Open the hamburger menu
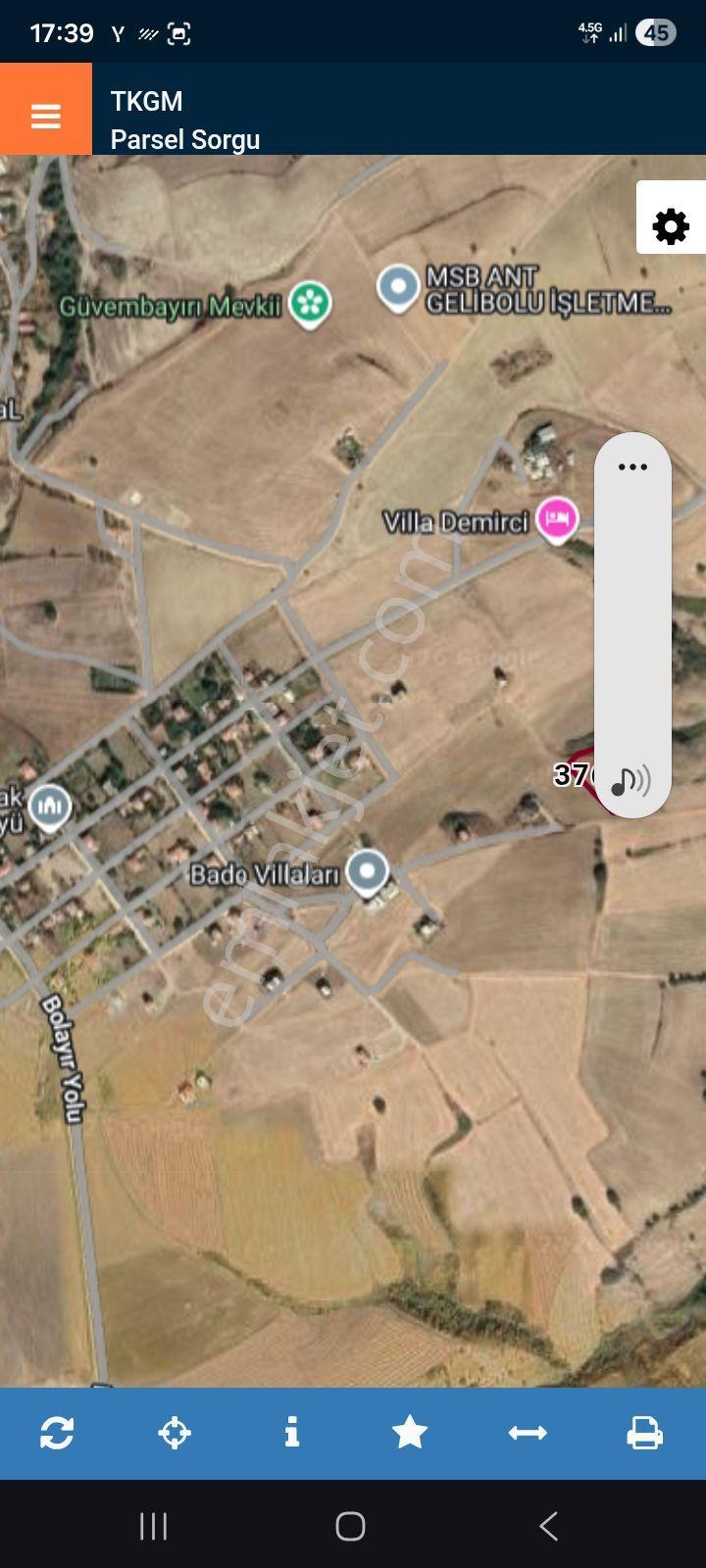 (46, 116)
